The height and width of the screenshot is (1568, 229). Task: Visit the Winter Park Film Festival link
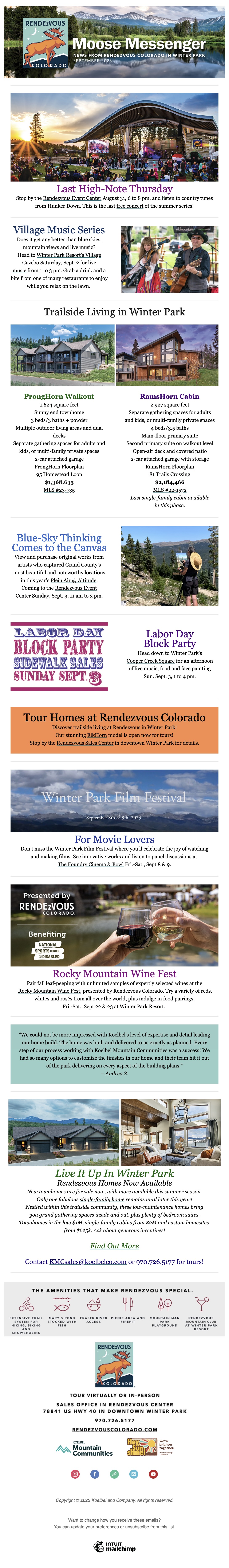click(84, 849)
